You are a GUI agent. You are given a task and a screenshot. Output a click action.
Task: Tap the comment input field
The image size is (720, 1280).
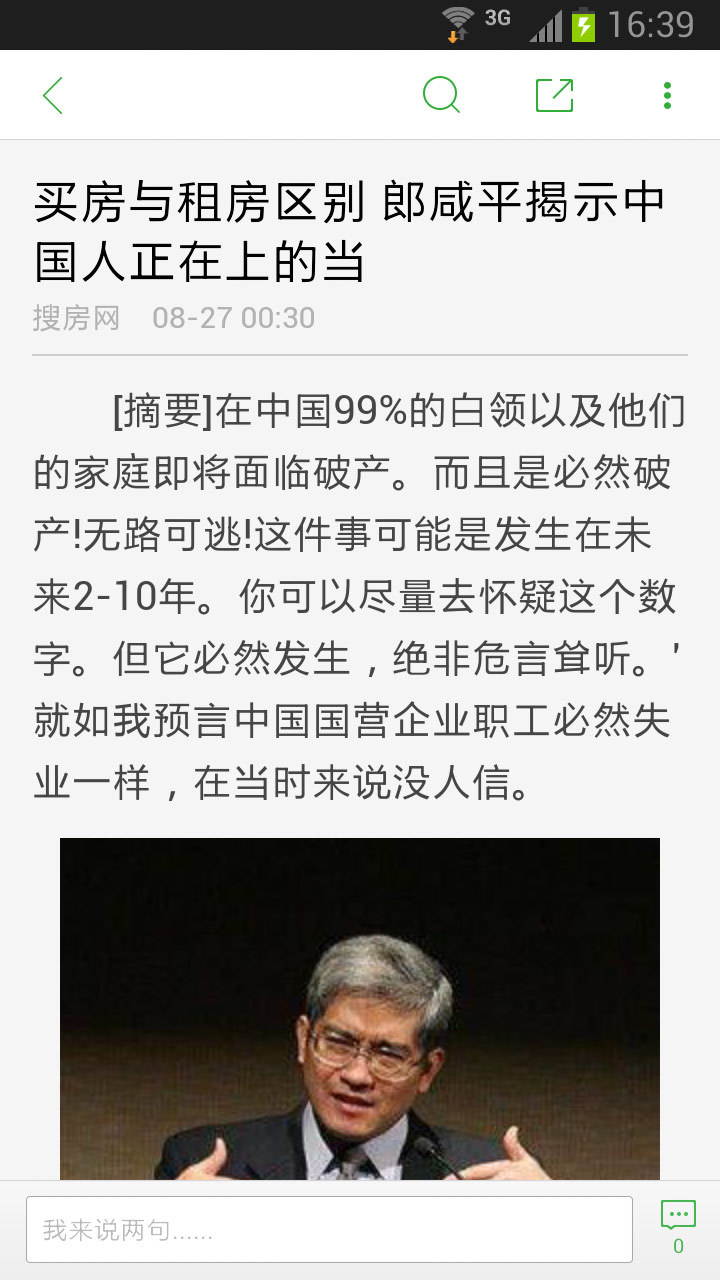(329, 1229)
